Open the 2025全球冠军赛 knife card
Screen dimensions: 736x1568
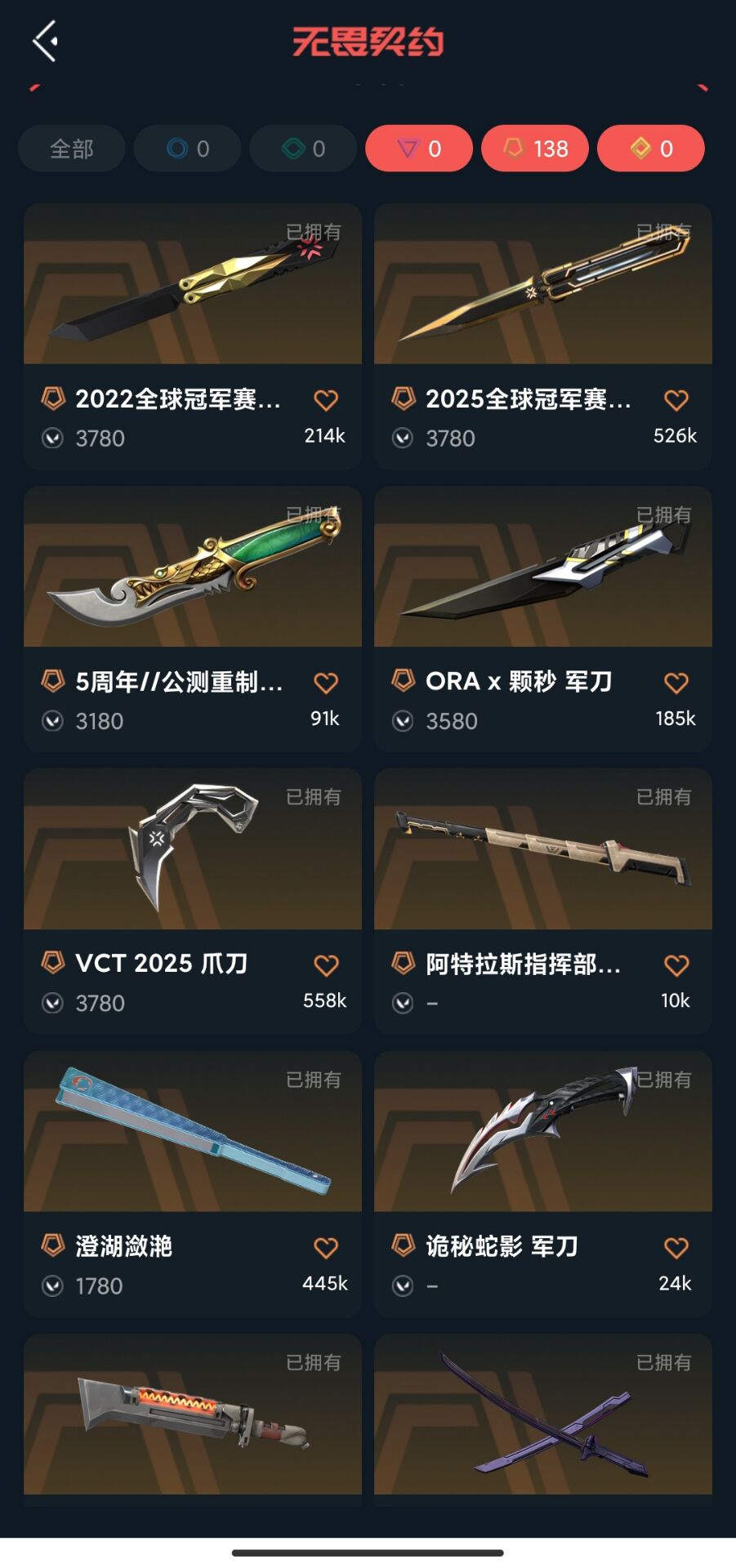(x=543, y=286)
